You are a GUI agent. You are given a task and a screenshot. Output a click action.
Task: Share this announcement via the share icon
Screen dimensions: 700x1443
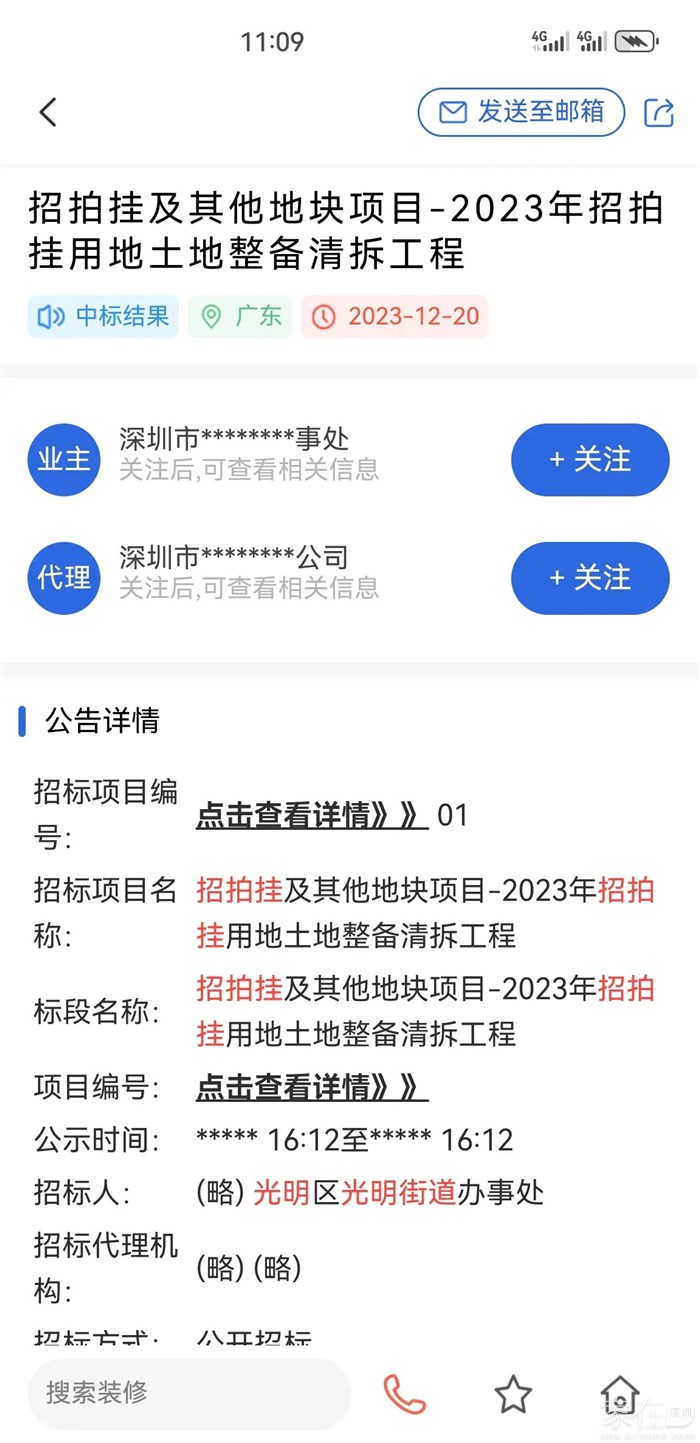click(659, 112)
